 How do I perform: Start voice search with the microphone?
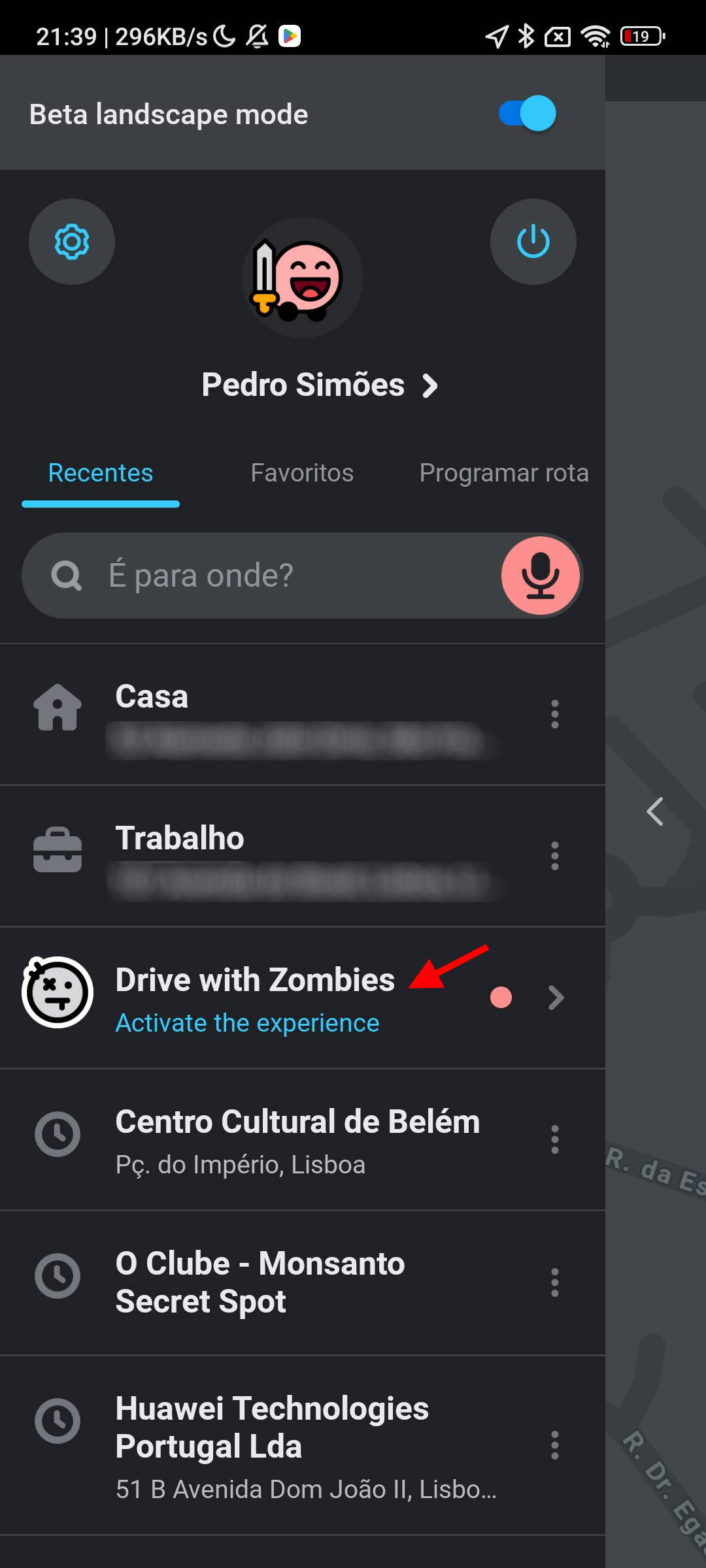pyautogui.click(x=541, y=576)
